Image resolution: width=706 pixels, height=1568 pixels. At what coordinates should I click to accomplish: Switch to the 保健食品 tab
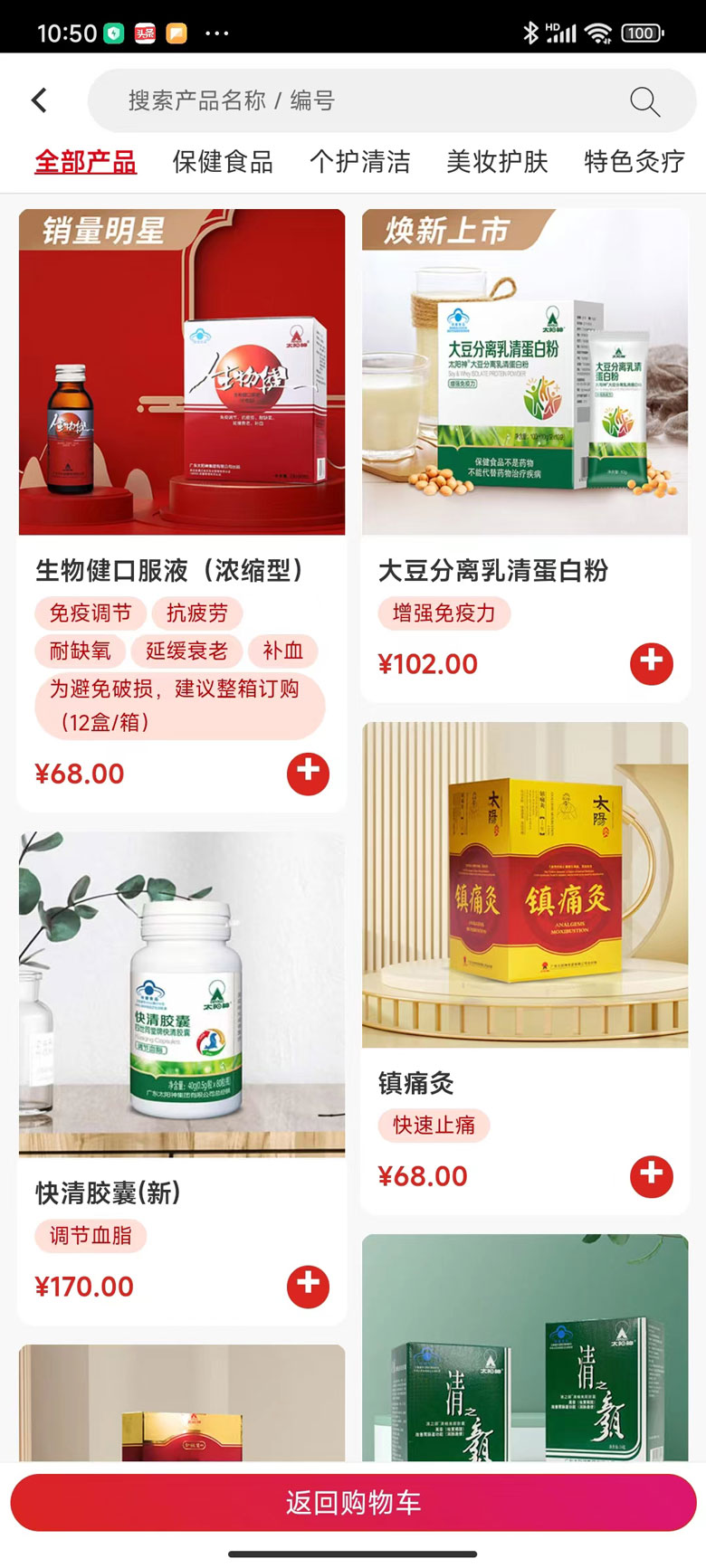223,162
